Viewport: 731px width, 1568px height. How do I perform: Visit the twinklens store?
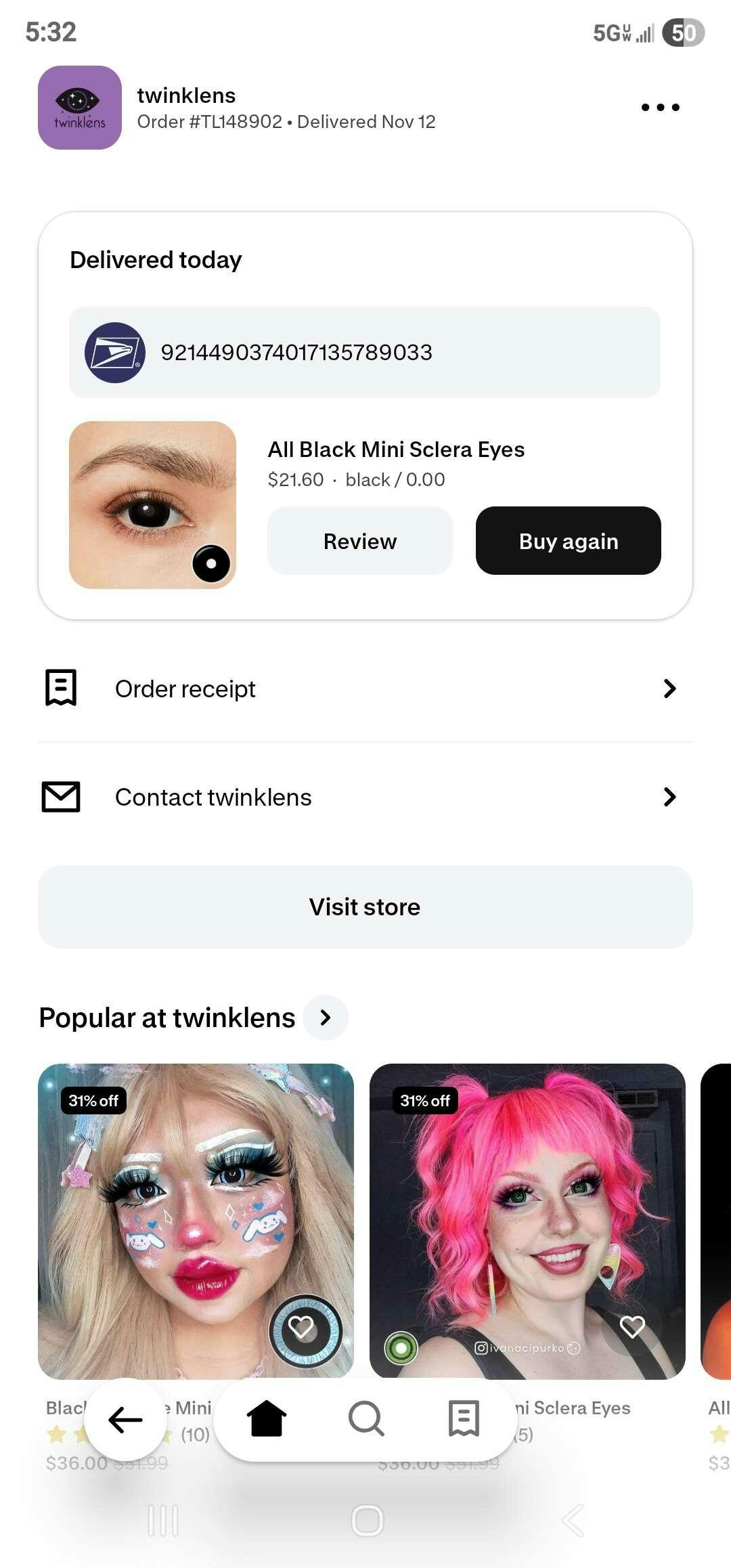[x=365, y=907]
